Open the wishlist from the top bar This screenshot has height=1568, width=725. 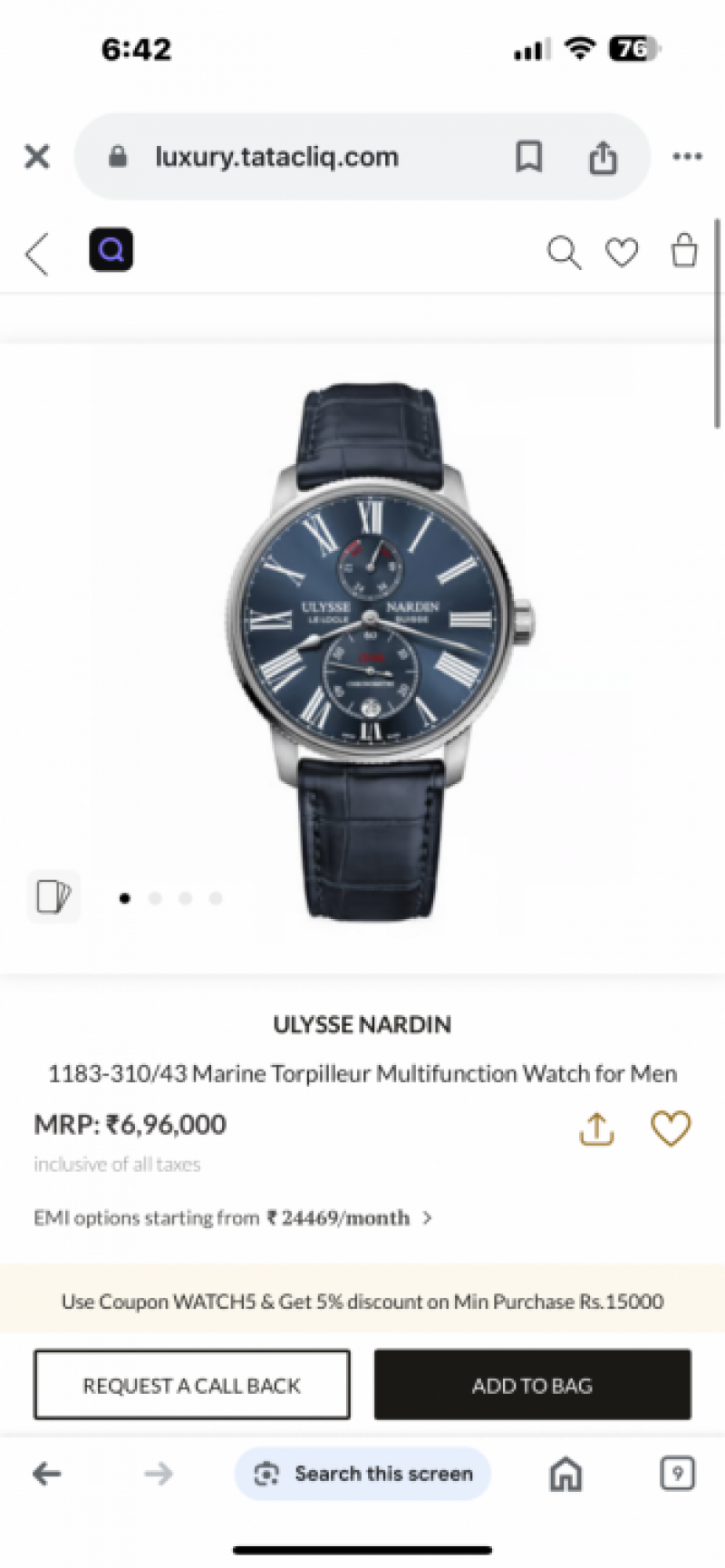(x=622, y=253)
